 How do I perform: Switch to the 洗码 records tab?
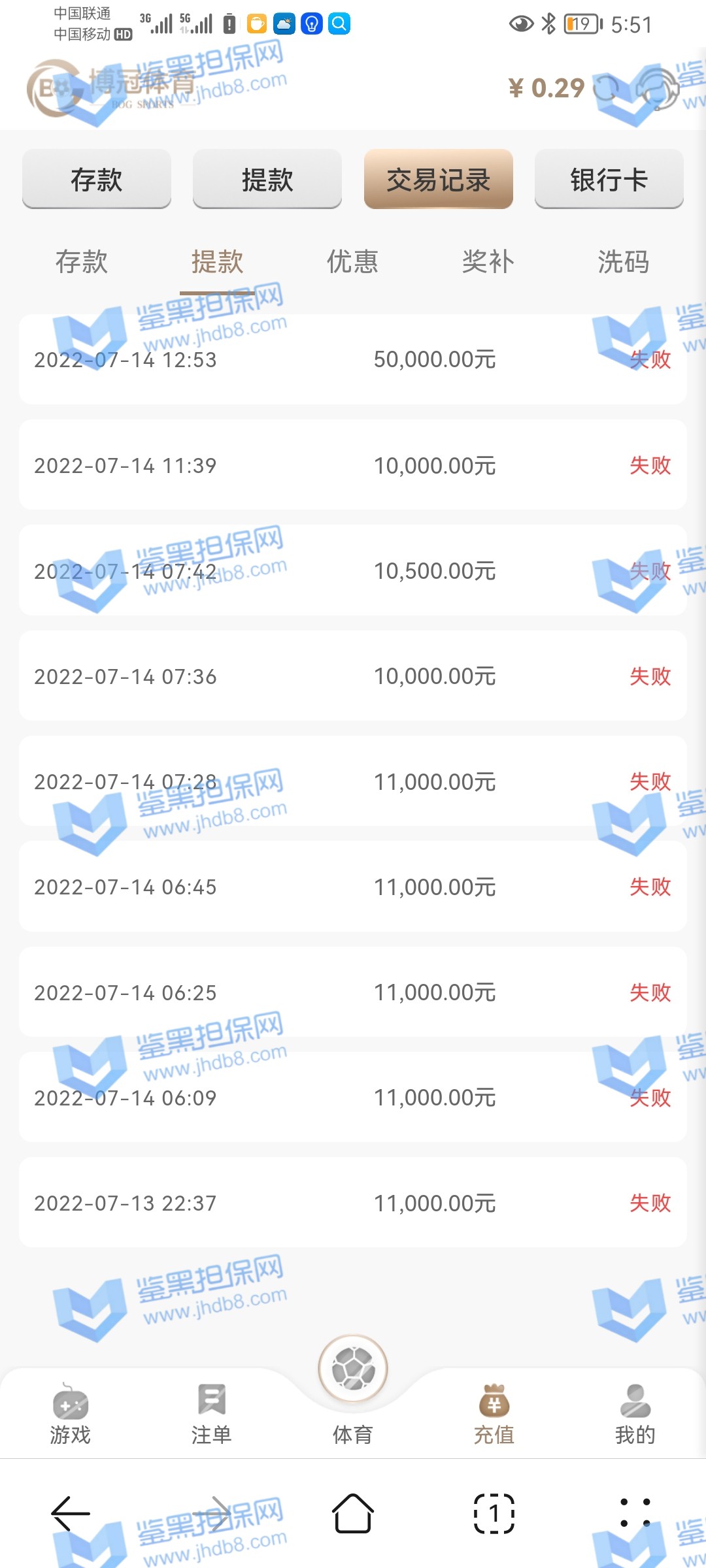[624, 262]
